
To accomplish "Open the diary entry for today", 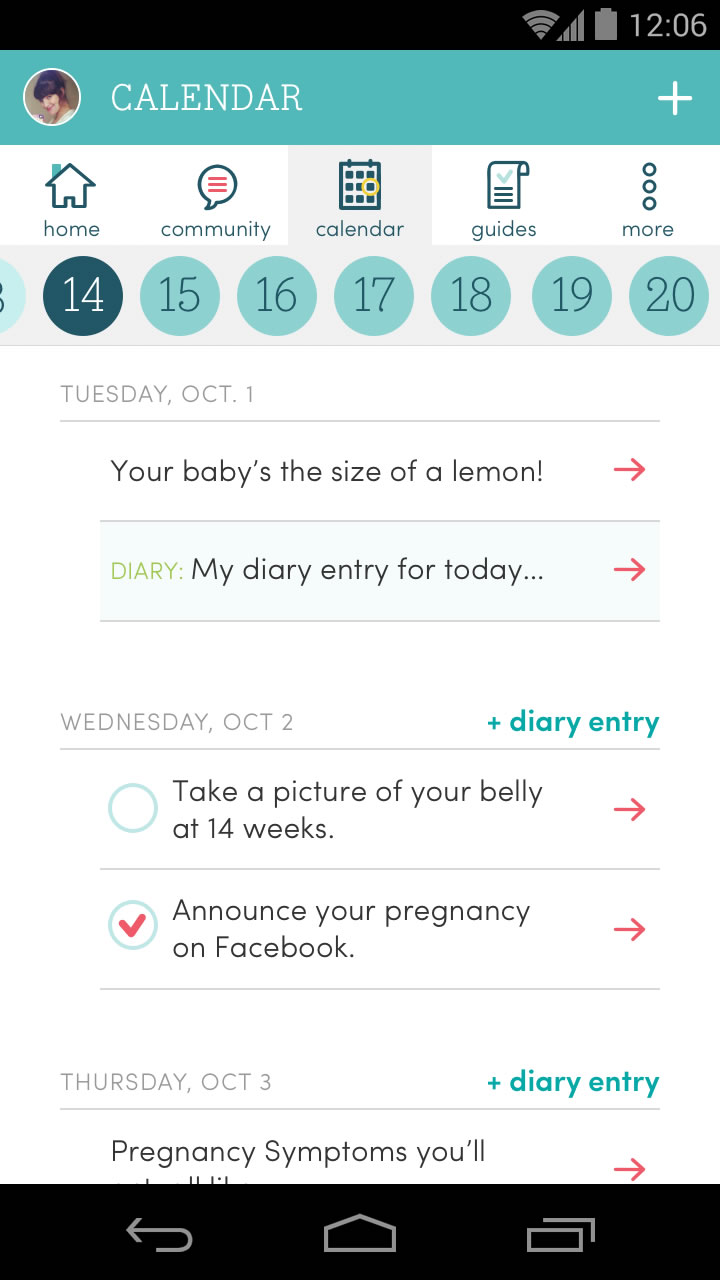I will [x=380, y=571].
